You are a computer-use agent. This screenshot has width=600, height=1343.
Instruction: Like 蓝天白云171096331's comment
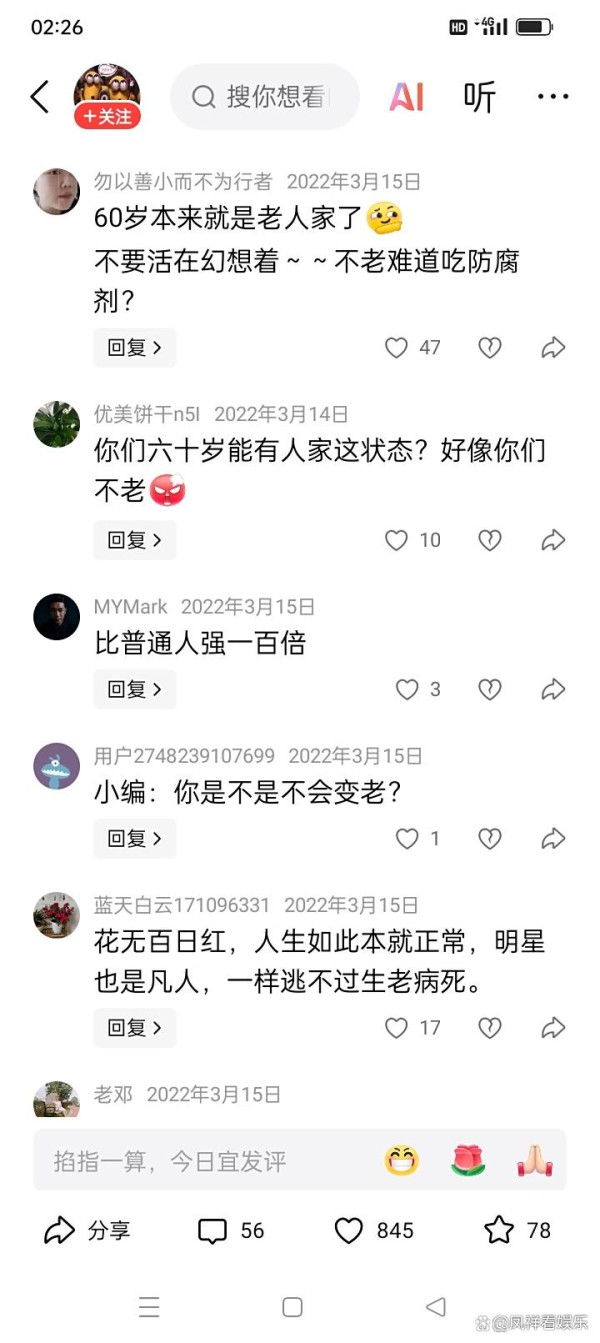tap(397, 1027)
